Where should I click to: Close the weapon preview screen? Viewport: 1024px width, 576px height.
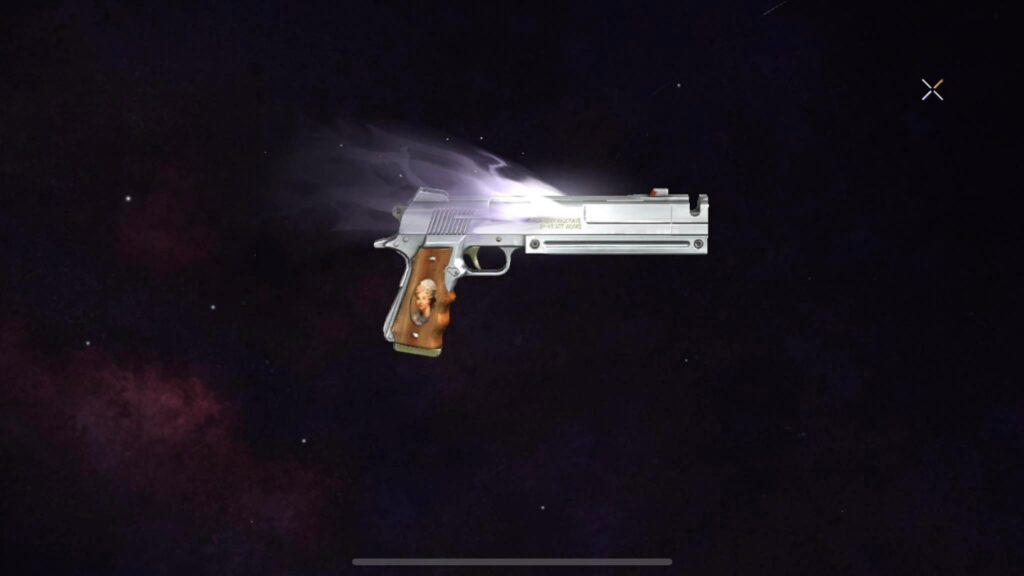[x=932, y=90]
